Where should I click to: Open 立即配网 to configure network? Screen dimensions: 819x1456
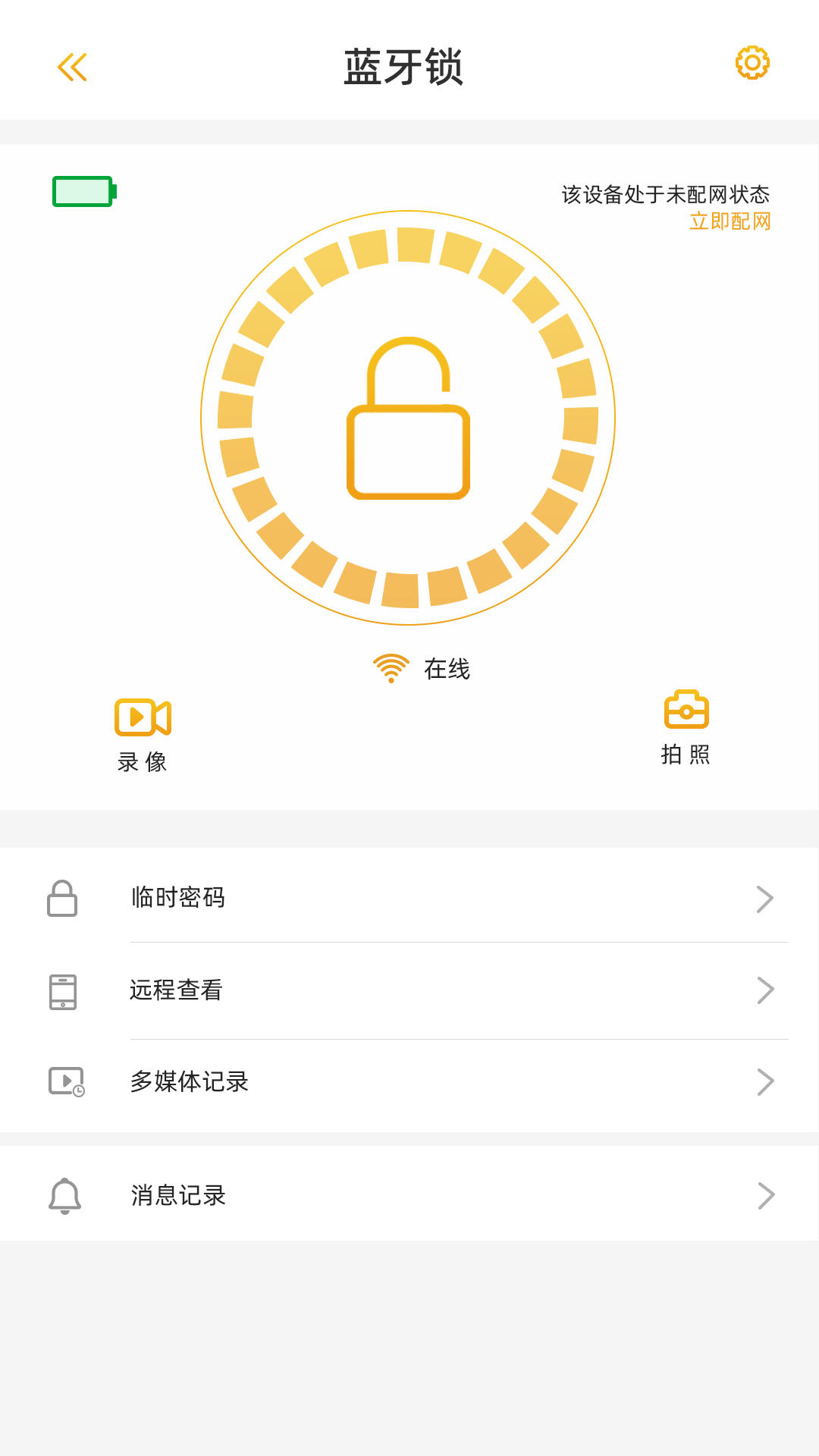[730, 222]
